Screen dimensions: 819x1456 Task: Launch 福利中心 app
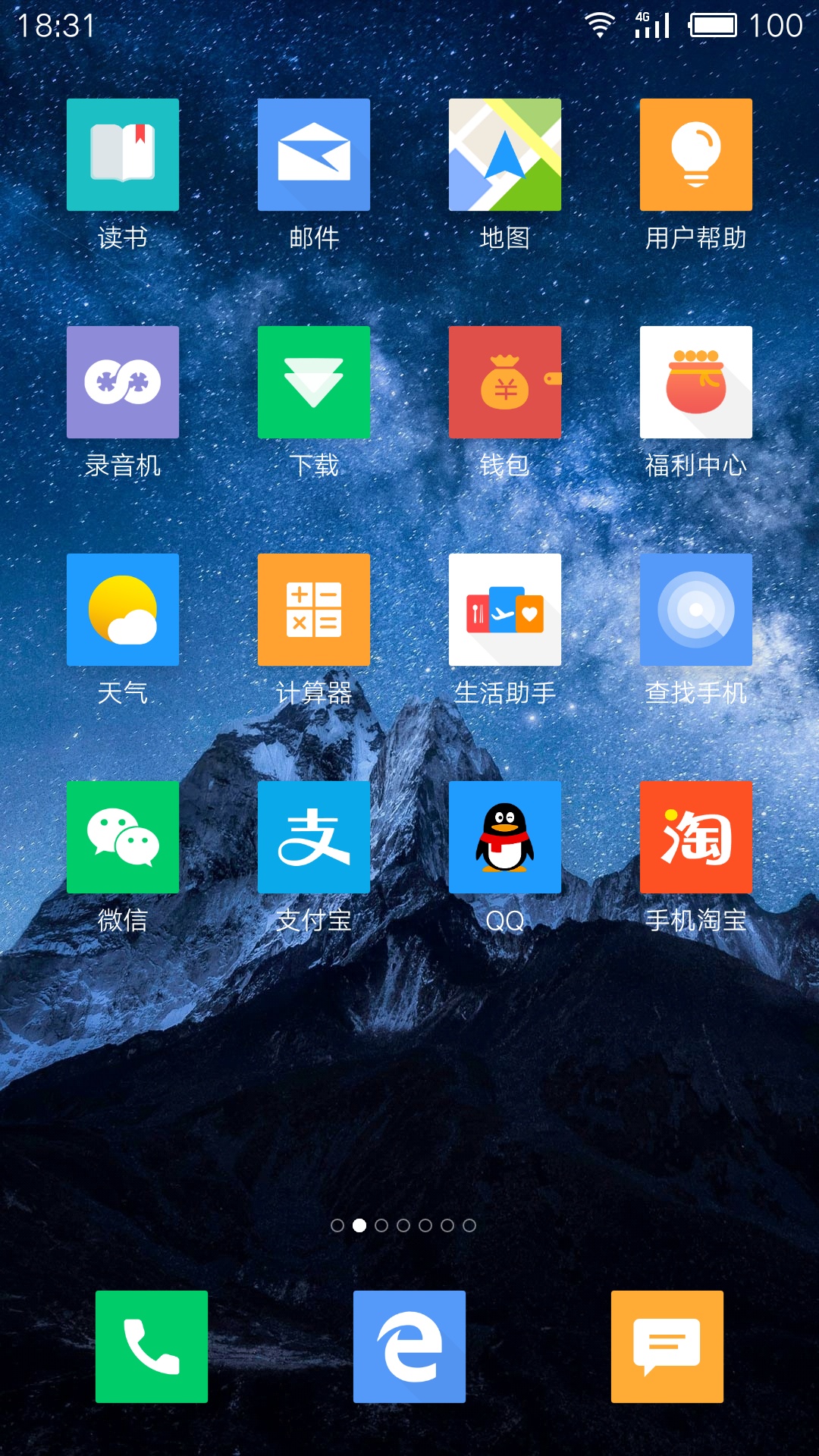click(696, 382)
